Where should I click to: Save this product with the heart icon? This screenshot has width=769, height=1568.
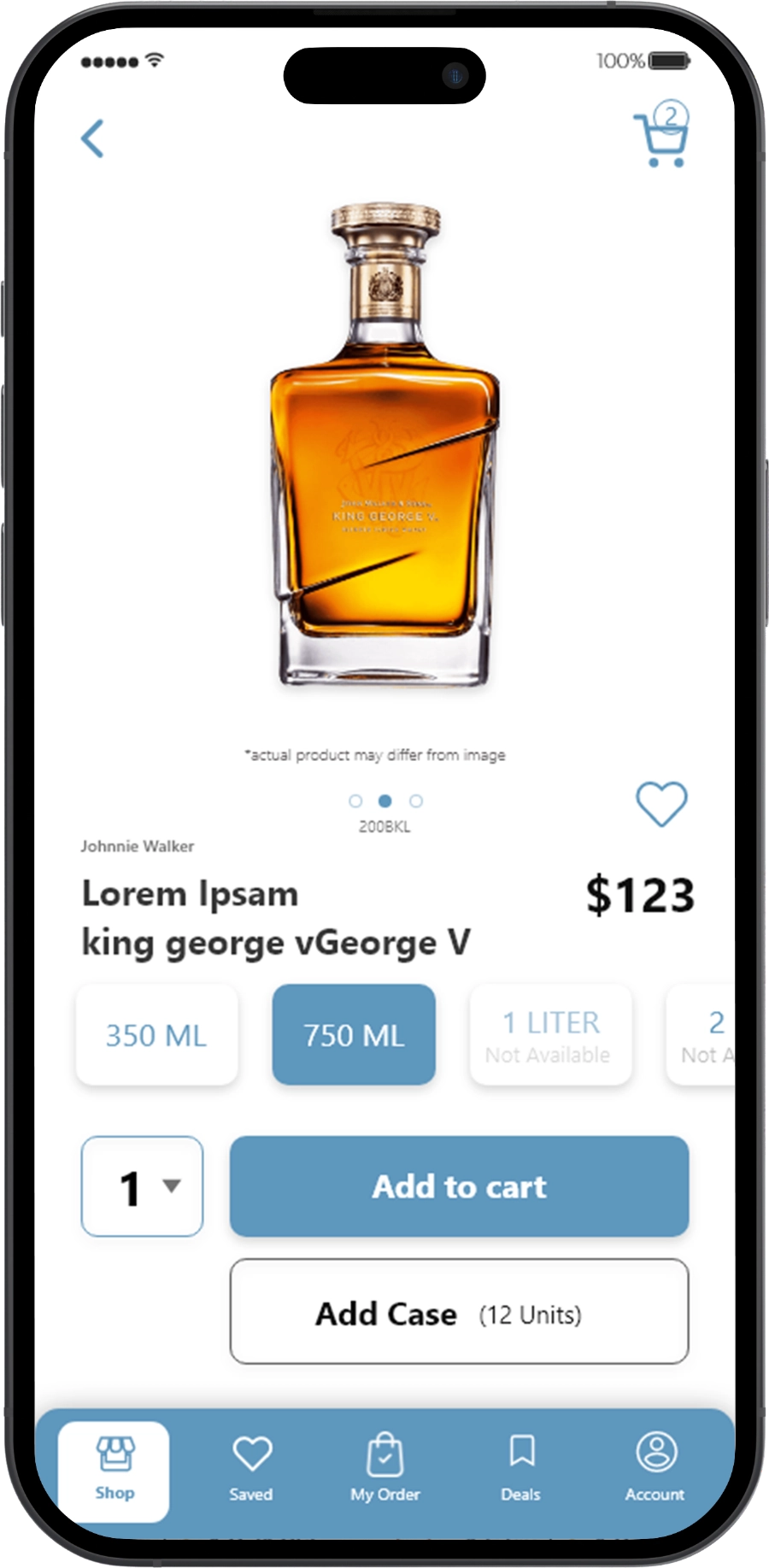[661, 804]
